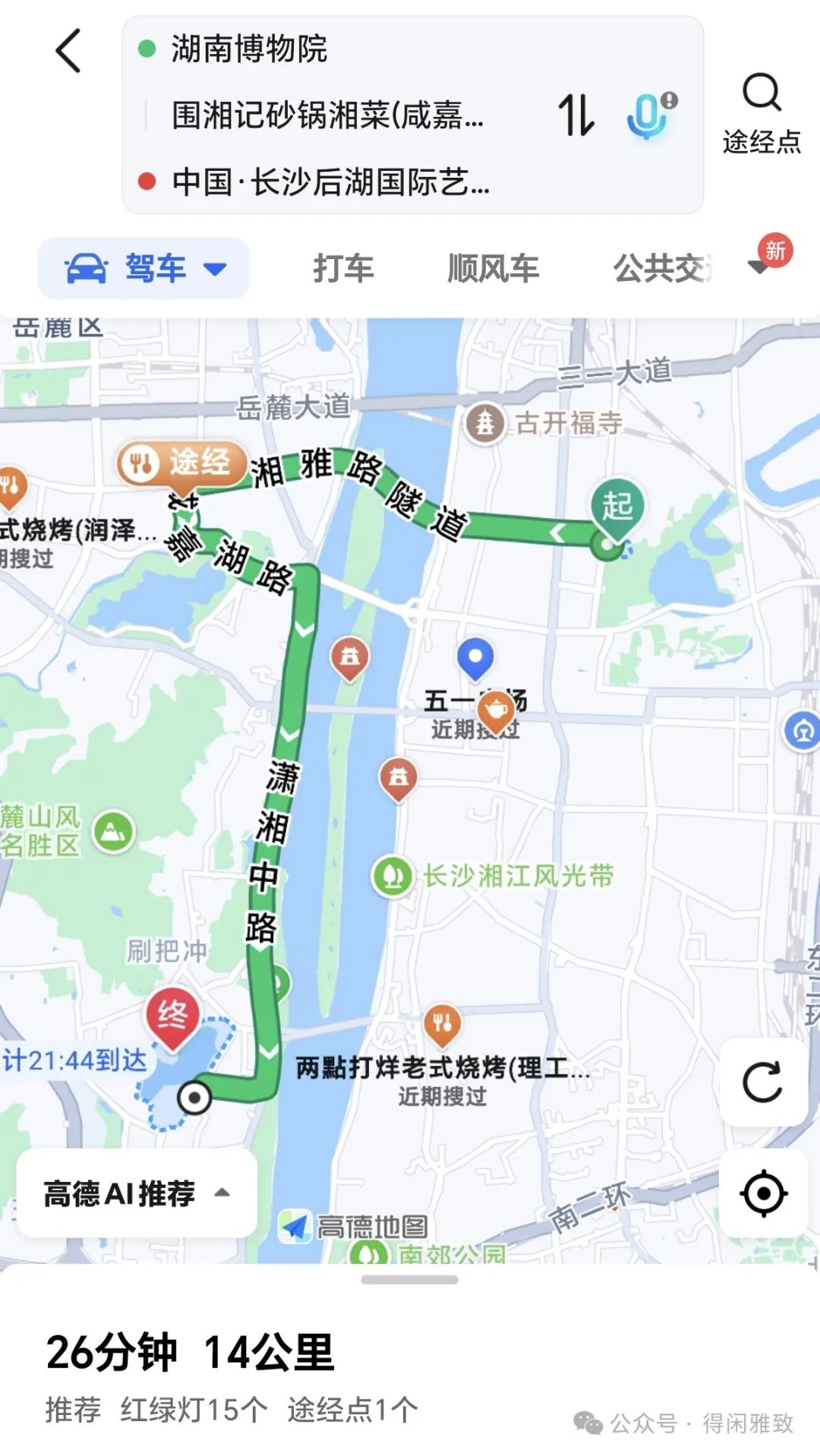The width and height of the screenshot is (820, 1456).
Task: Select the 26分钟 14公里 recommended route
Action: pos(190,1353)
